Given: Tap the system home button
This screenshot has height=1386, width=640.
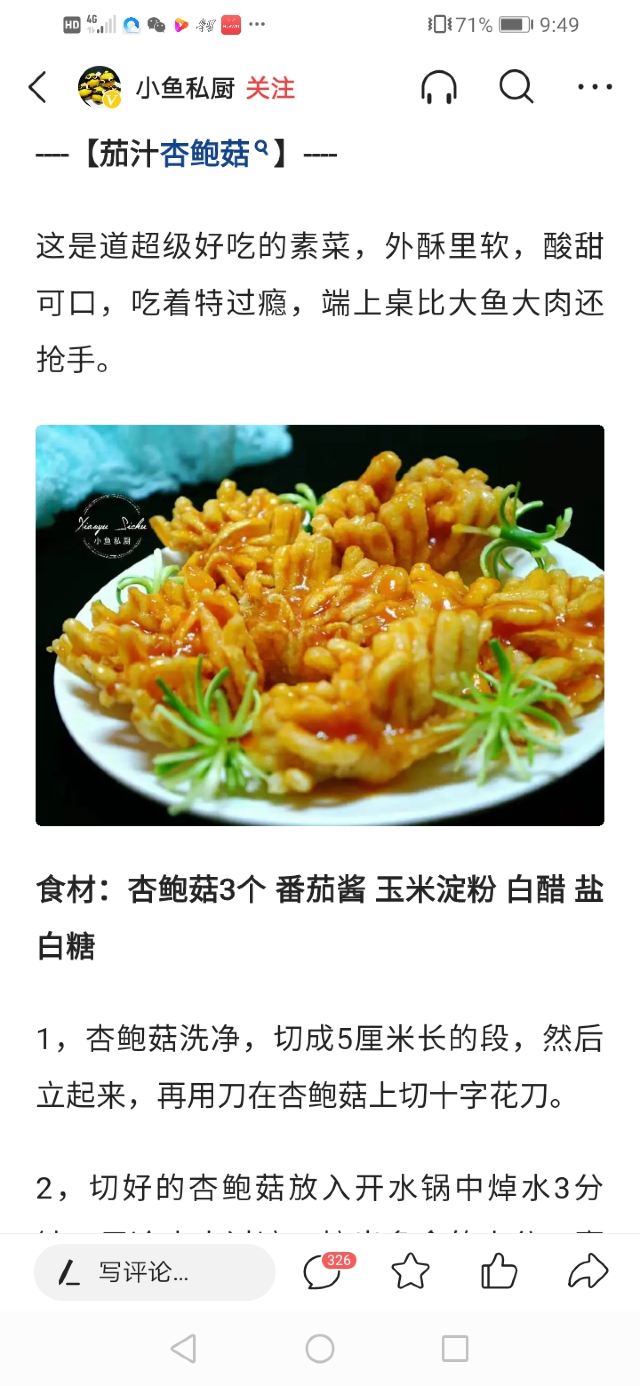Looking at the screenshot, I should (320, 1348).
